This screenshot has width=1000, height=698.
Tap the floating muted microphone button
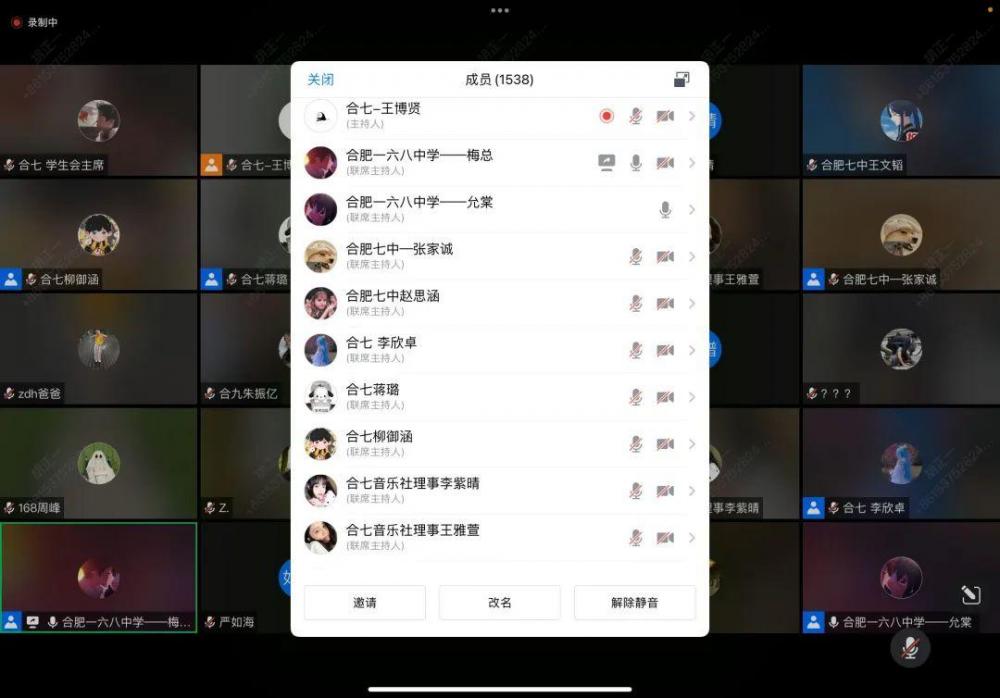point(910,648)
